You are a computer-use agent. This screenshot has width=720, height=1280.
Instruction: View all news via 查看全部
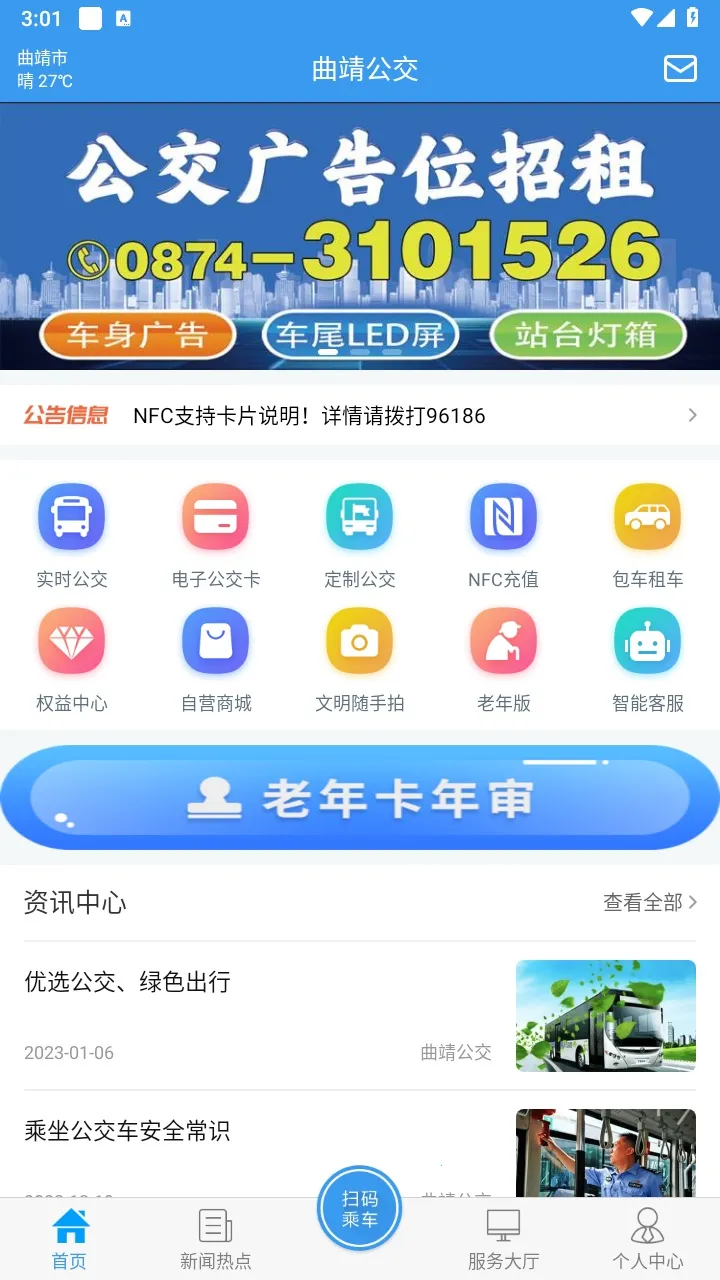coord(649,903)
